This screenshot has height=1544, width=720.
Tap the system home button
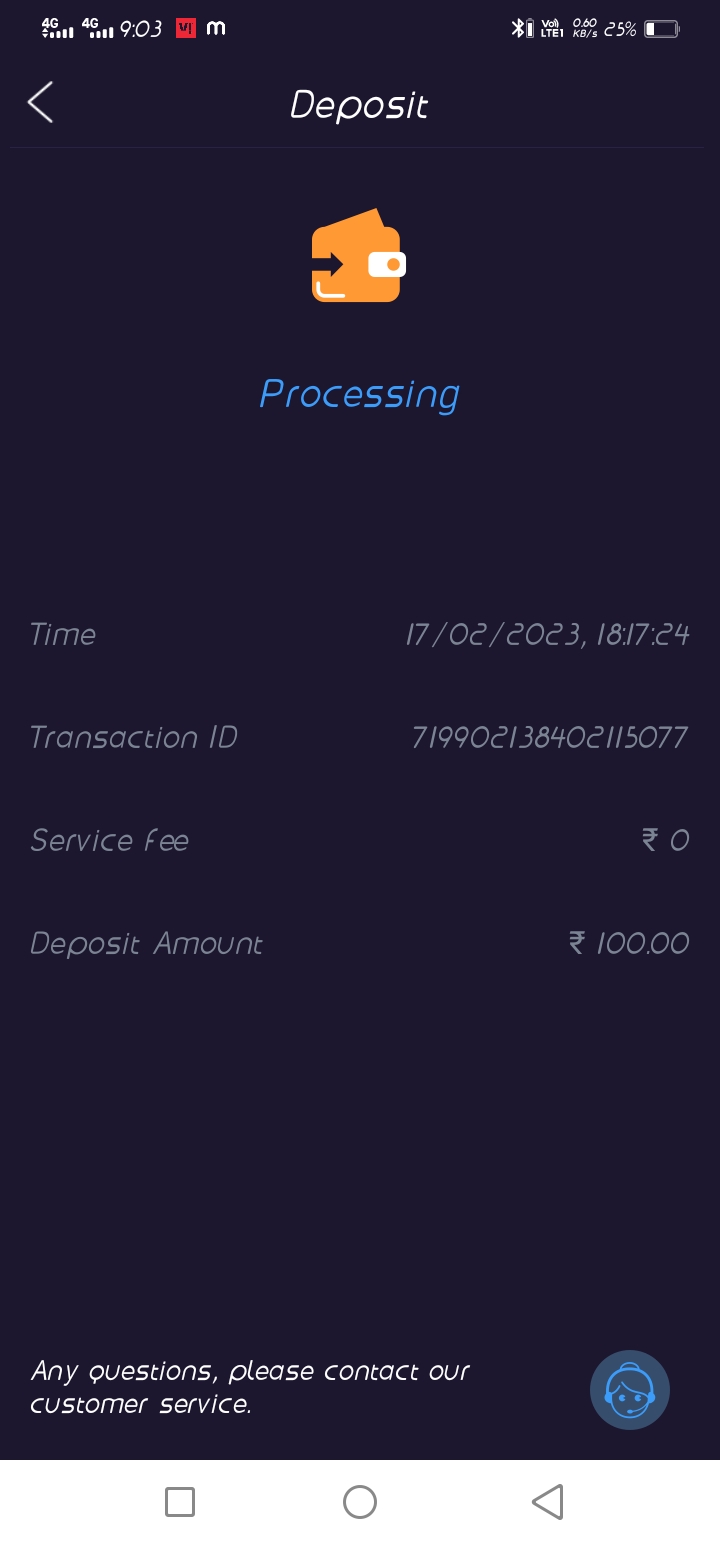click(x=360, y=1501)
